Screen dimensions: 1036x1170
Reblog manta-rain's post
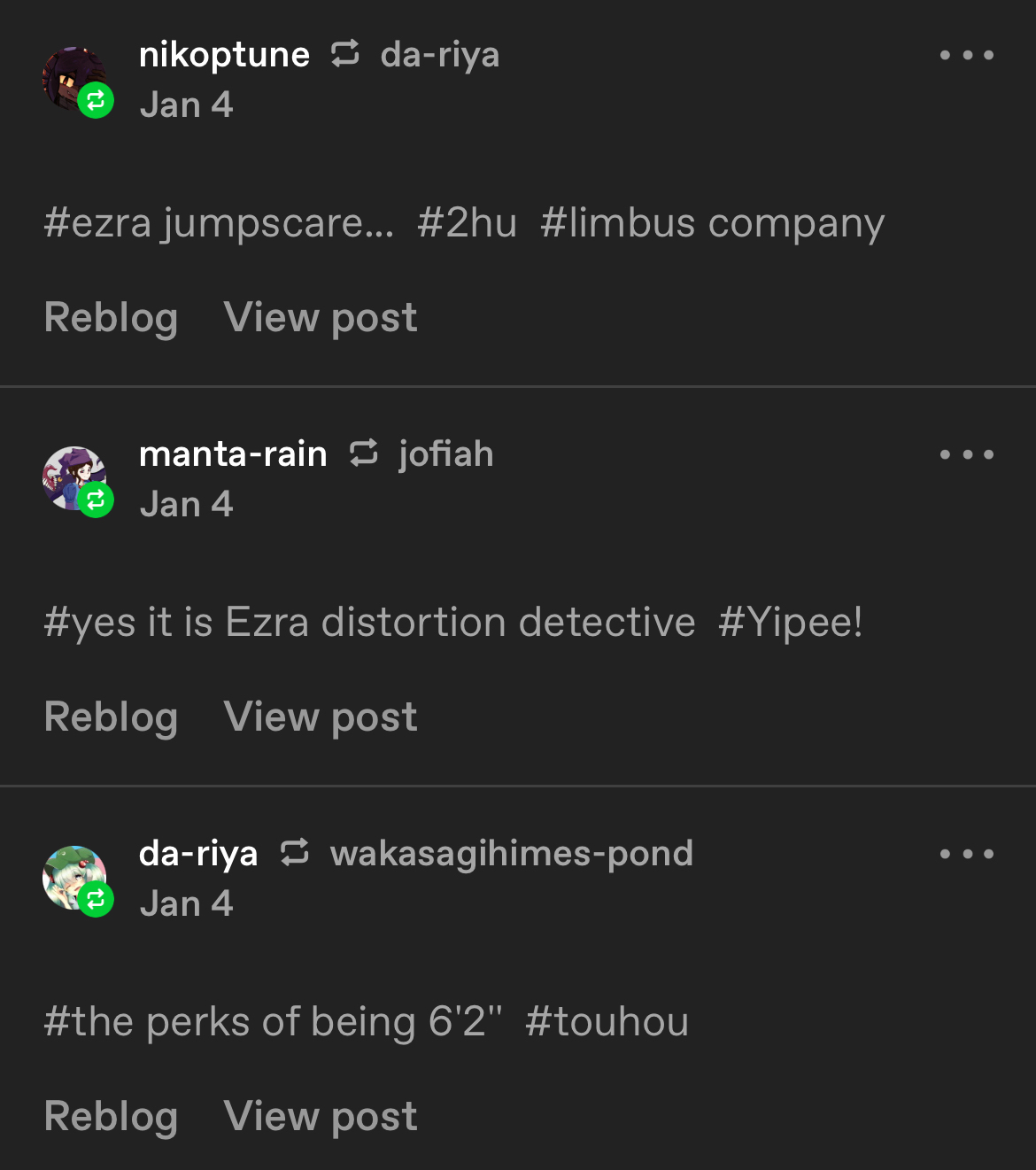(111, 717)
